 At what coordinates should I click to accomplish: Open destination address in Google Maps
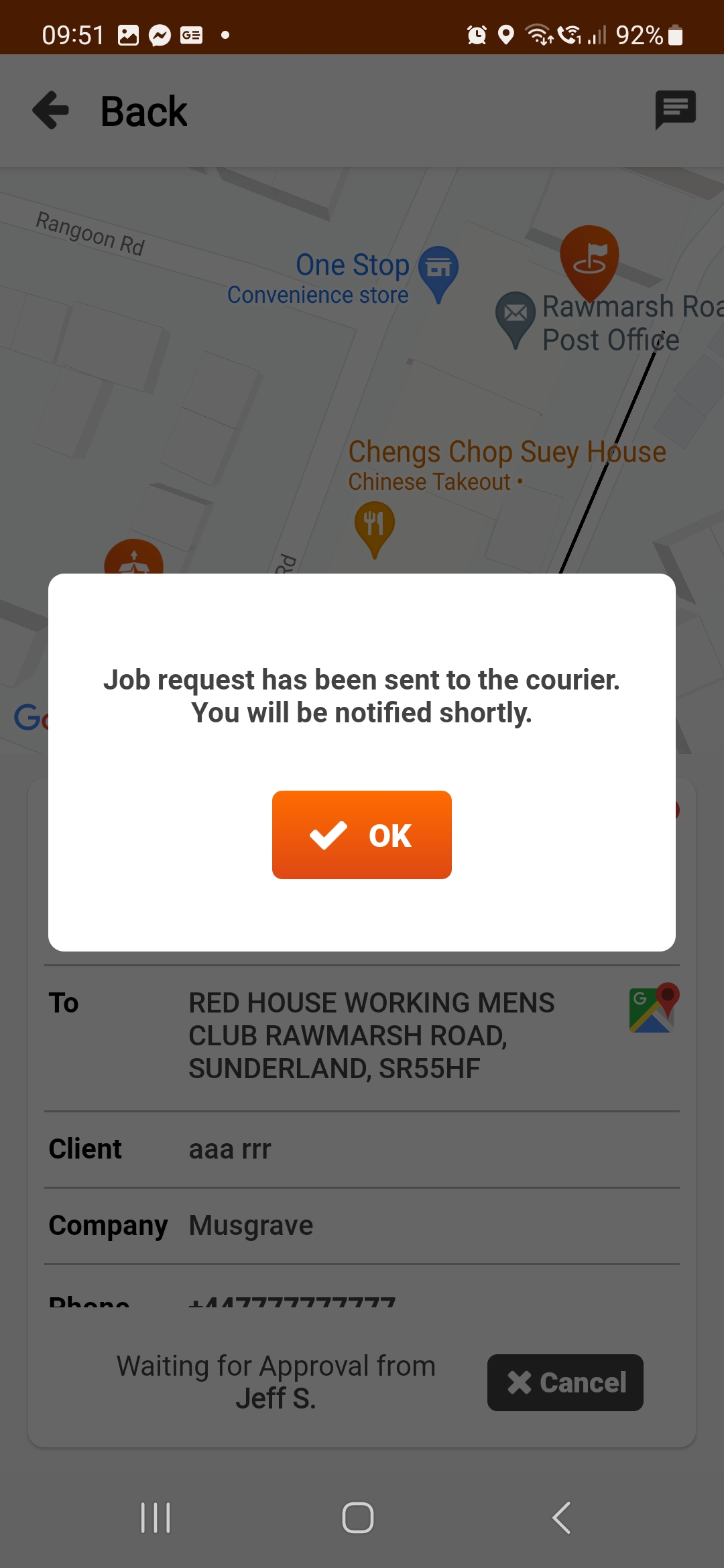(x=654, y=1007)
